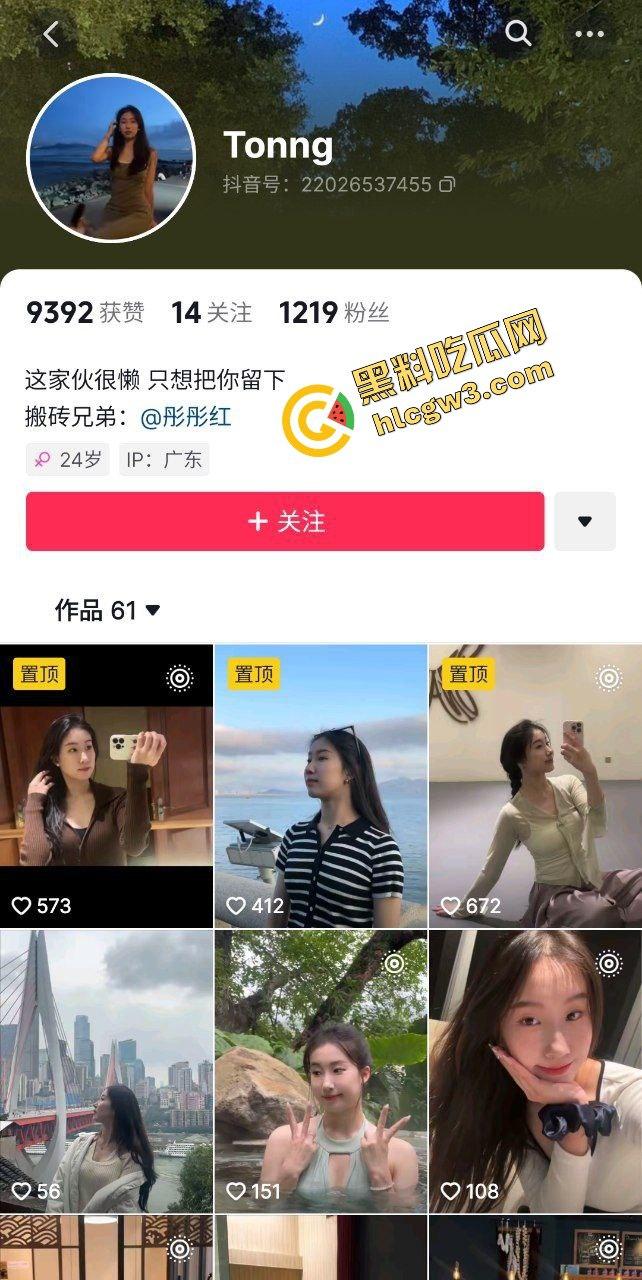Open the three-dot more options menu
The image size is (642, 1280).
[589, 34]
